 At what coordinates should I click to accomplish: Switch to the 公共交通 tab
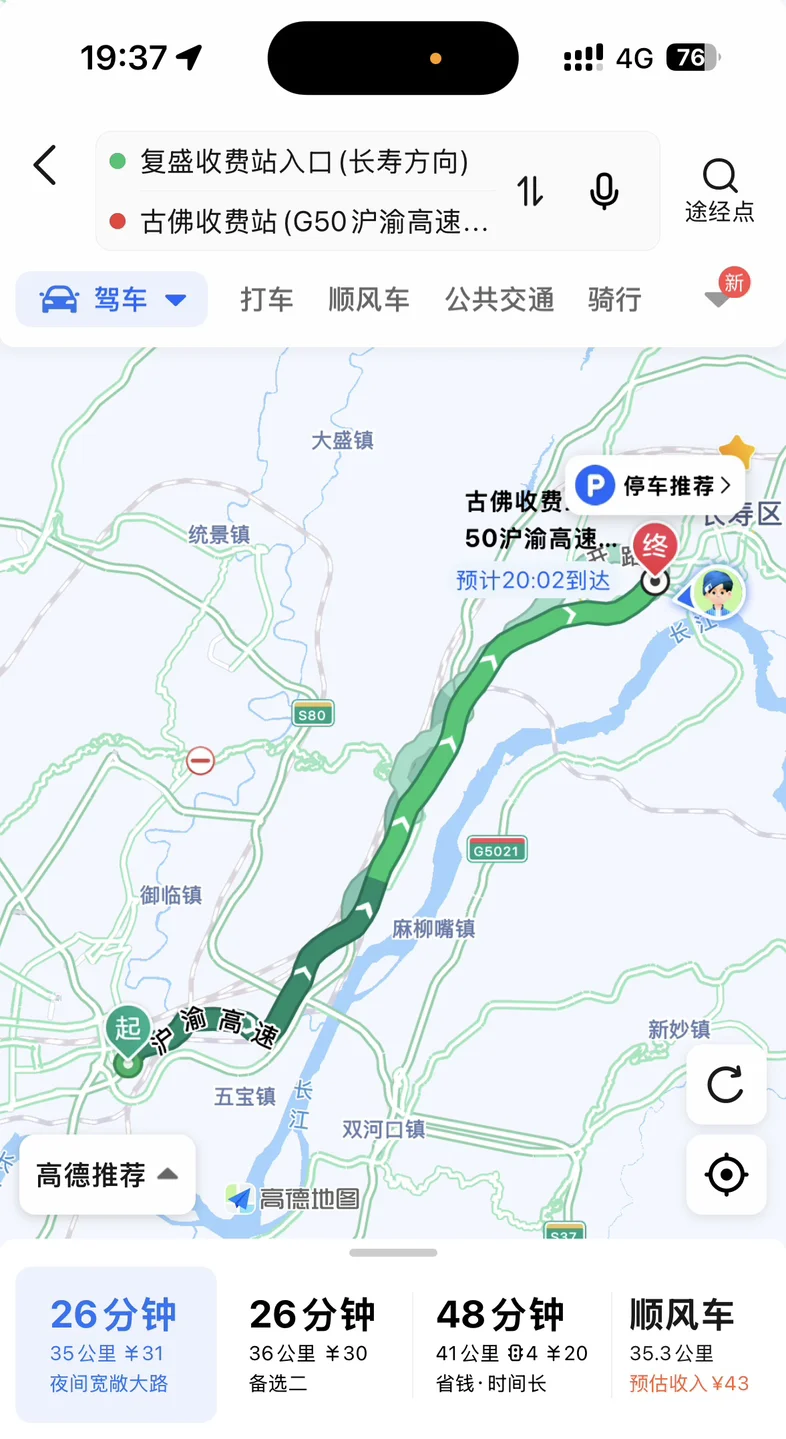click(x=500, y=299)
